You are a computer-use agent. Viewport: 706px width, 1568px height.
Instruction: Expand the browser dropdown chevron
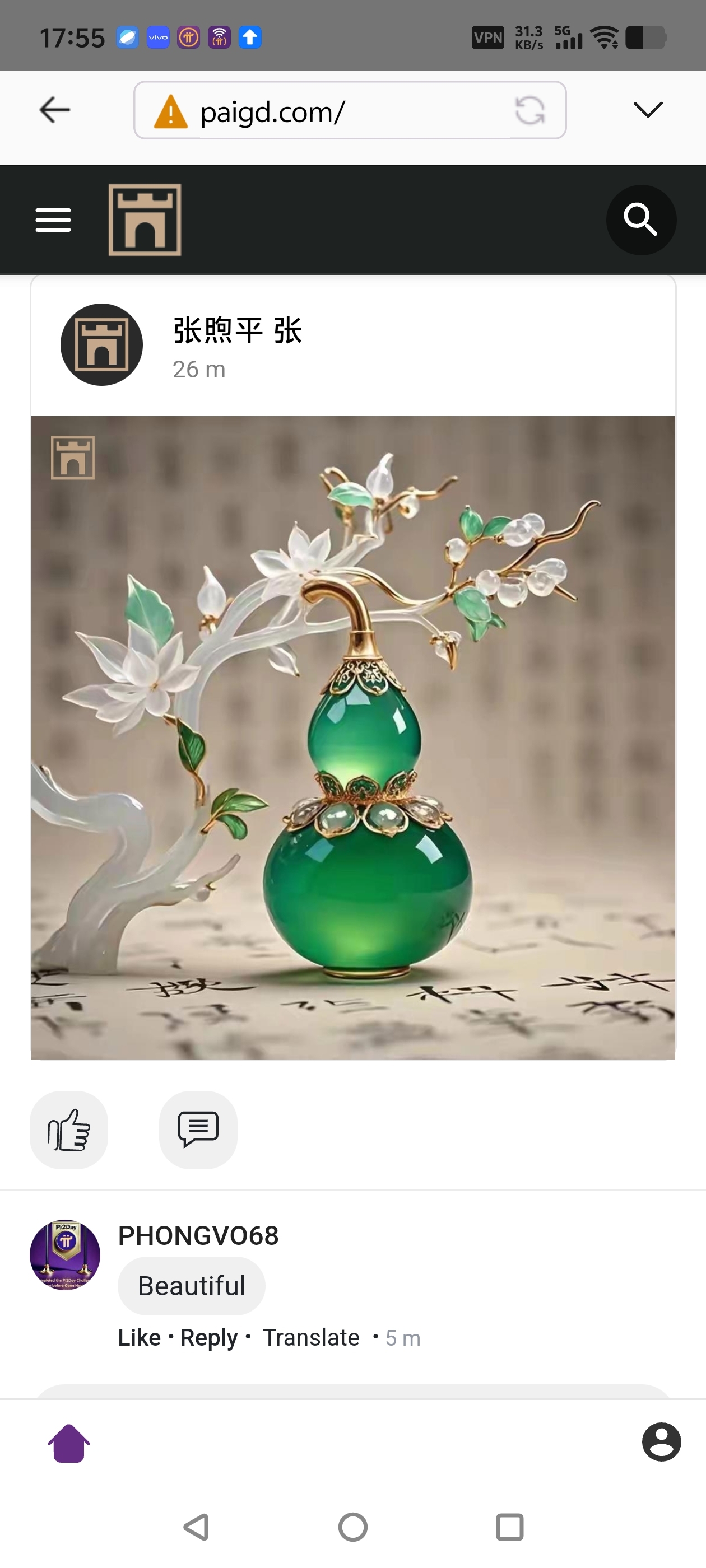648,110
